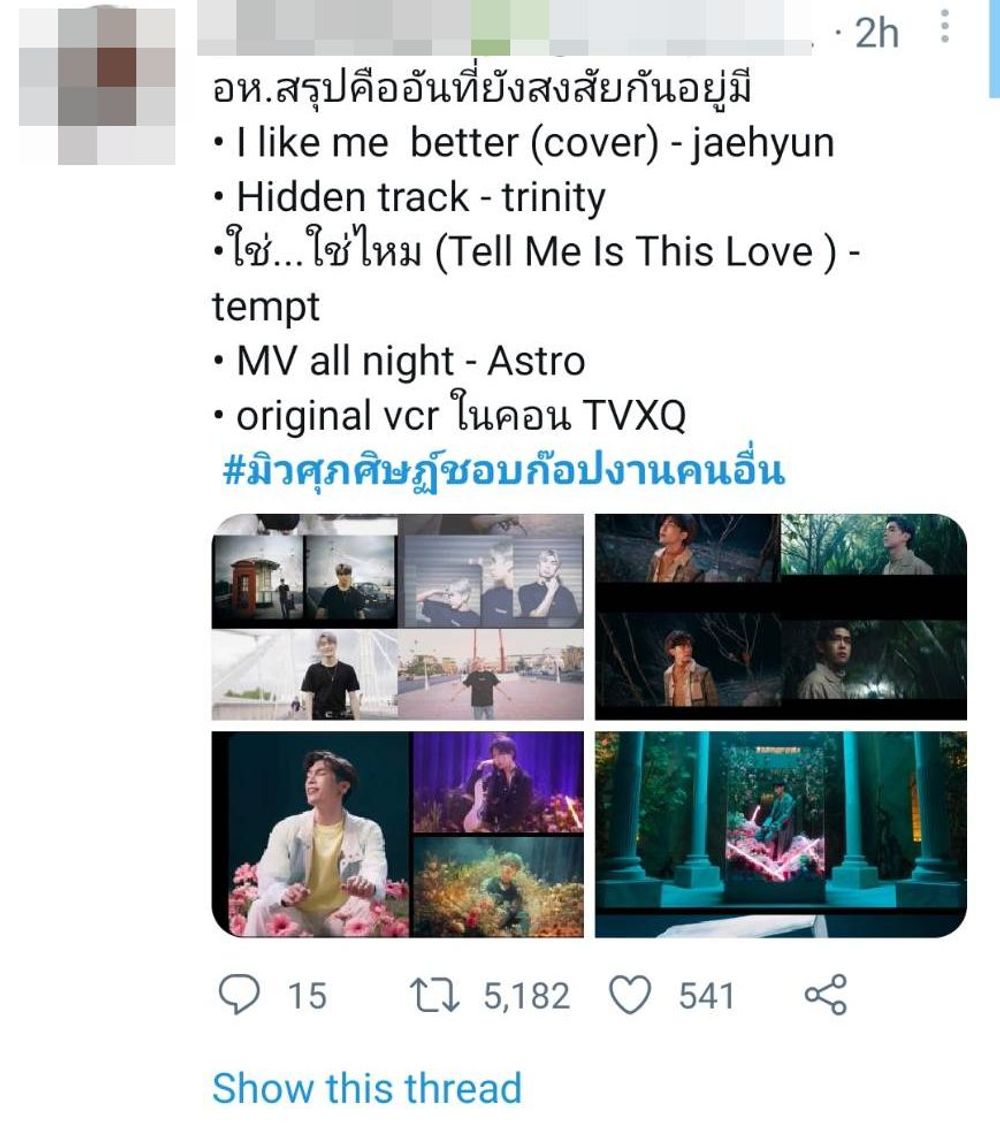Open the tweet author's profile avatar
The width and height of the screenshot is (1000, 1137).
(96, 83)
